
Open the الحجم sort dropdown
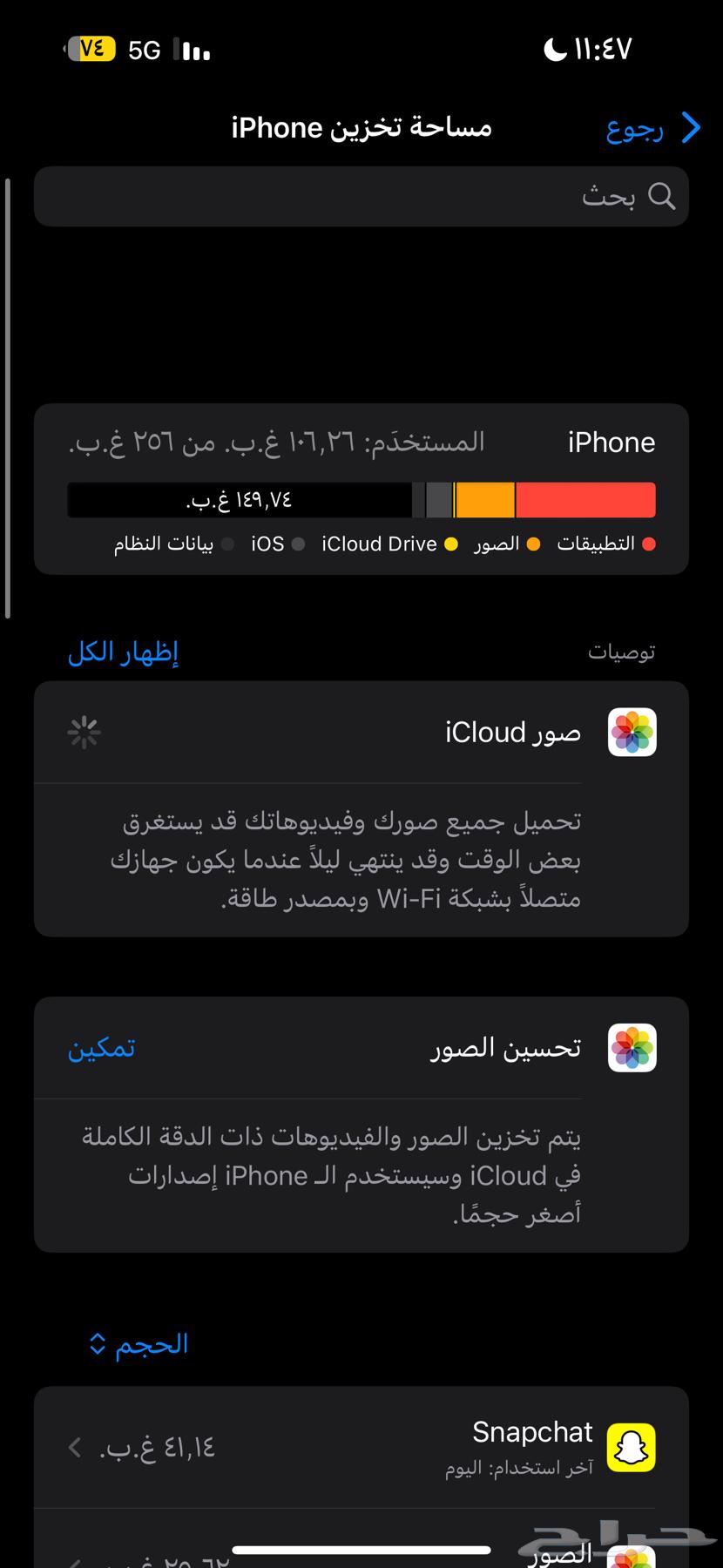point(136,1344)
